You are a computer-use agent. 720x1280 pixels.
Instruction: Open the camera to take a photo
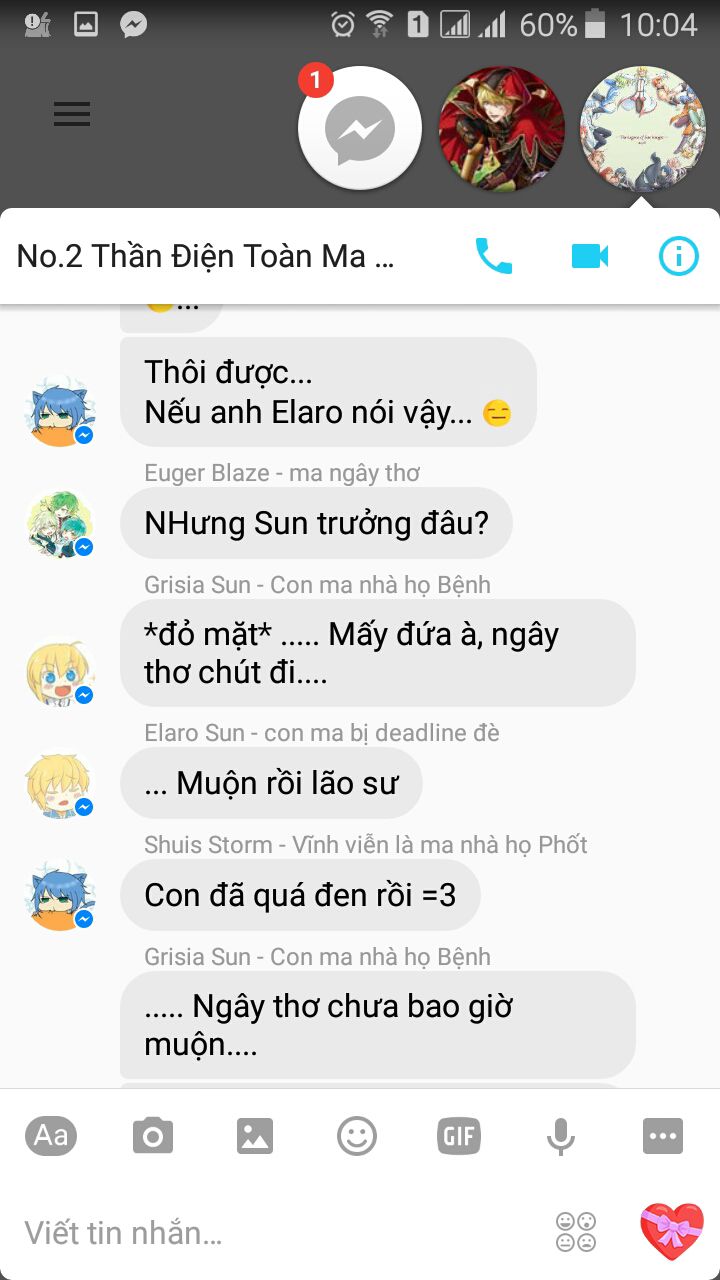[x=153, y=1136]
